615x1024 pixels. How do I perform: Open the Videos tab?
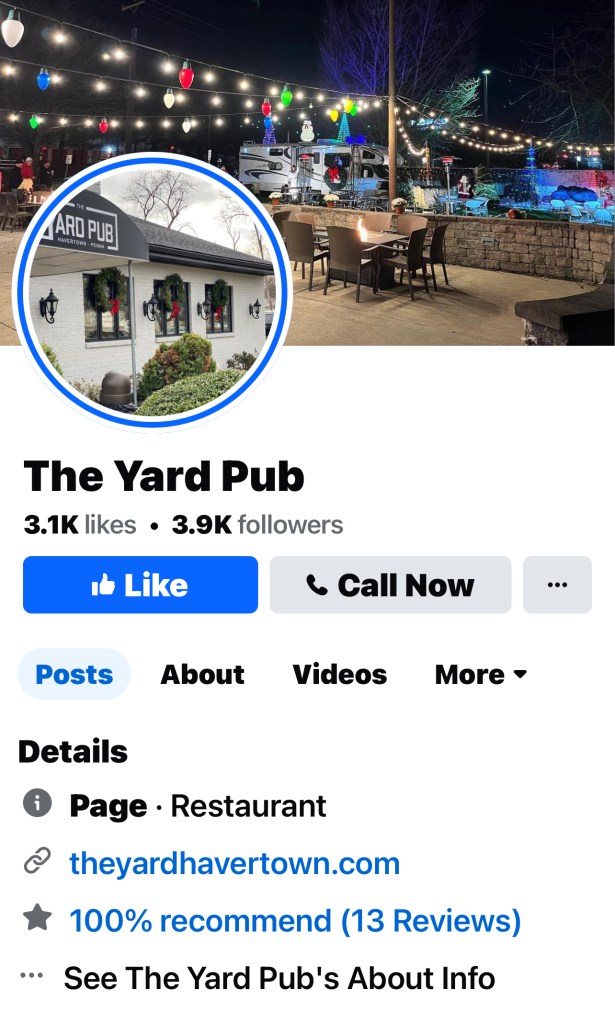tap(339, 674)
